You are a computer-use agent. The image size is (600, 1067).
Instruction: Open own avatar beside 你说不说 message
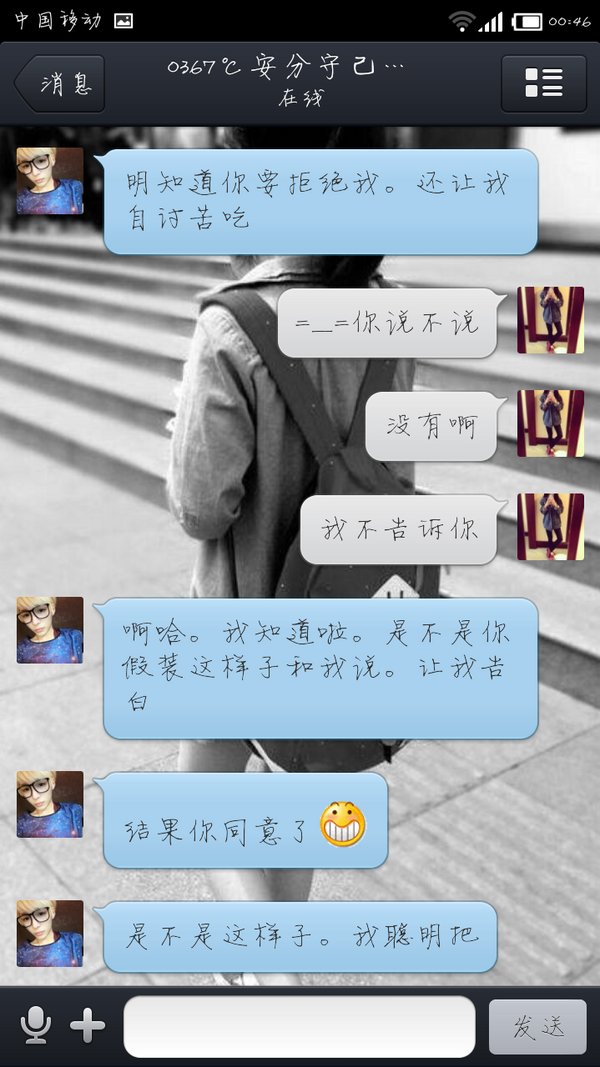pos(550,320)
